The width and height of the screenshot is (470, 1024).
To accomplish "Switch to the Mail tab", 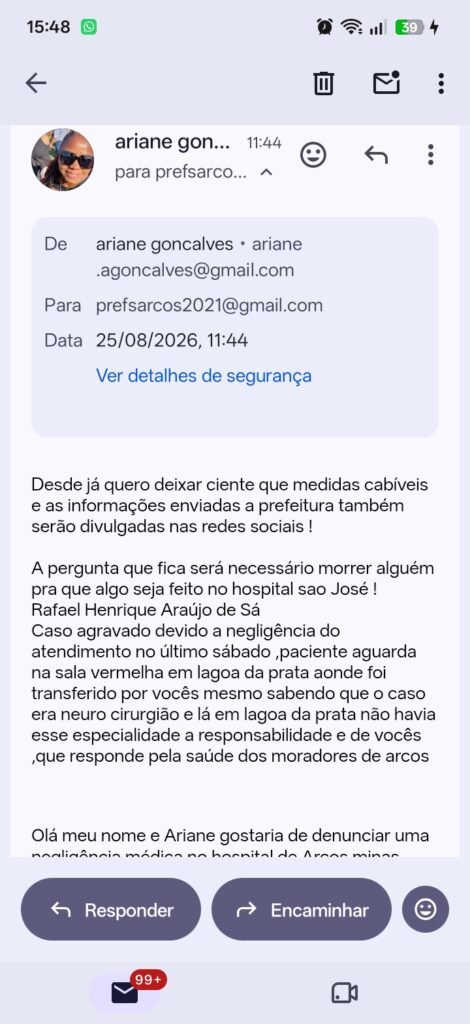I will tap(124, 993).
